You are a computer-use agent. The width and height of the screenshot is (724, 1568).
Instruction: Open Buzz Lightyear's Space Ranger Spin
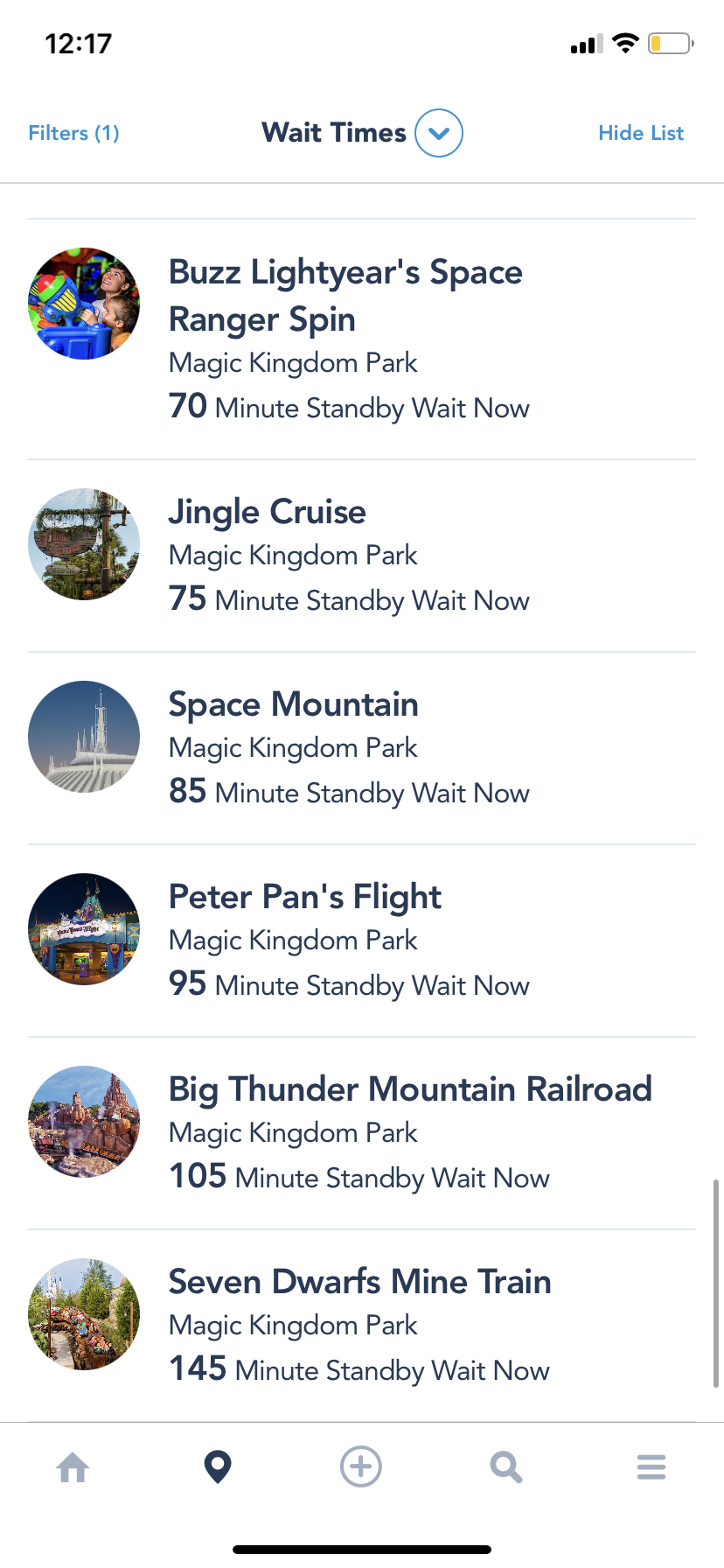[345, 296]
